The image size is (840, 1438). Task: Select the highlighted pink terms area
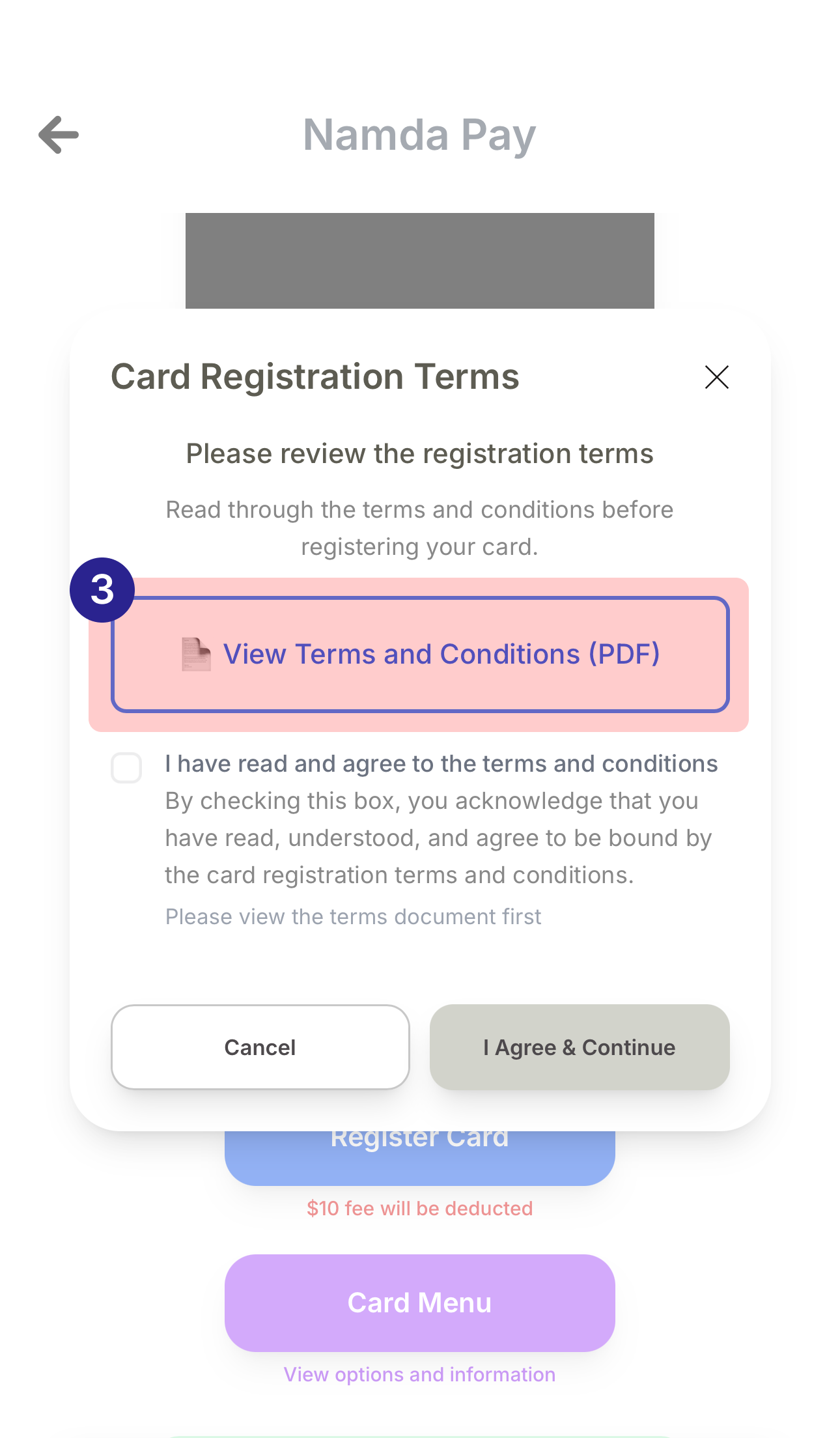coord(420,653)
